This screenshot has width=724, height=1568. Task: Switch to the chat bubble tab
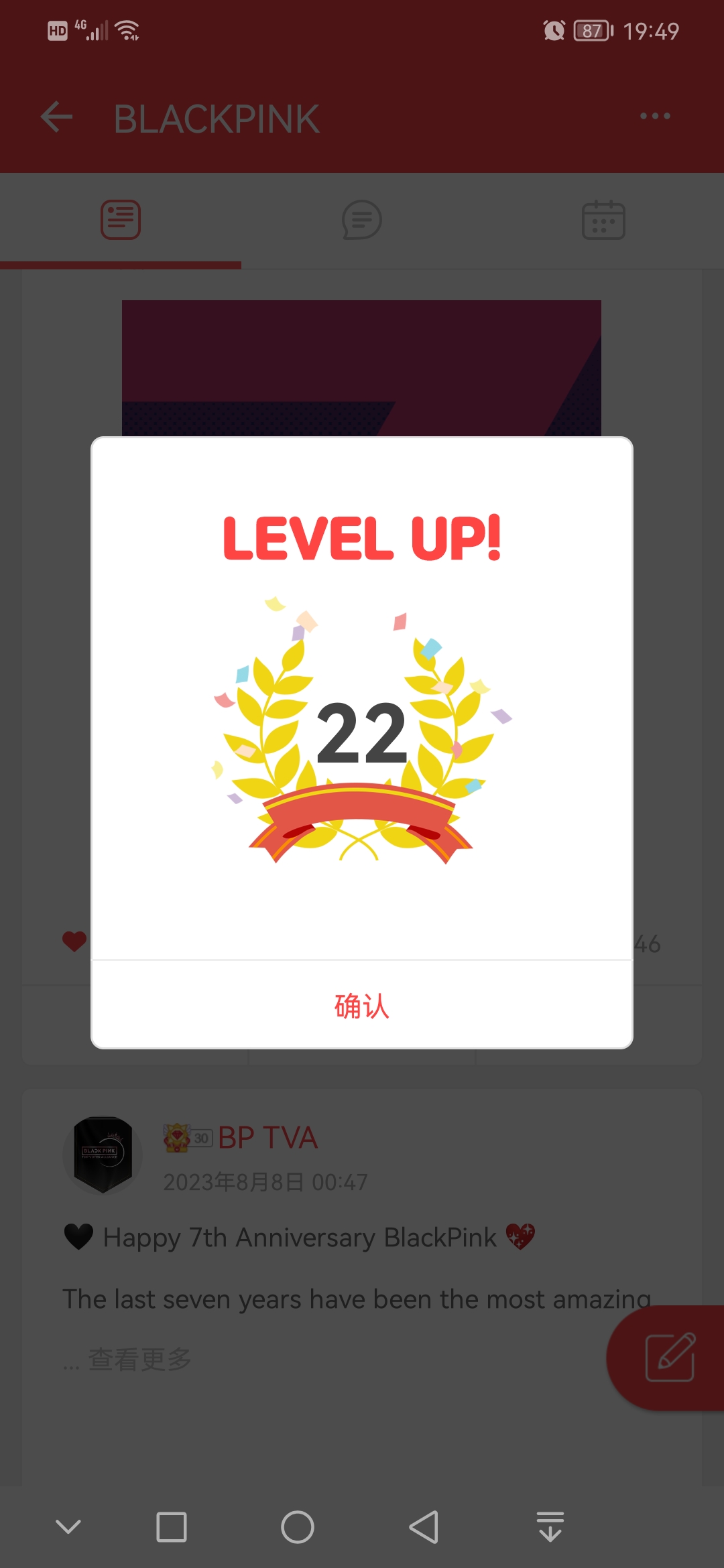coord(362,220)
